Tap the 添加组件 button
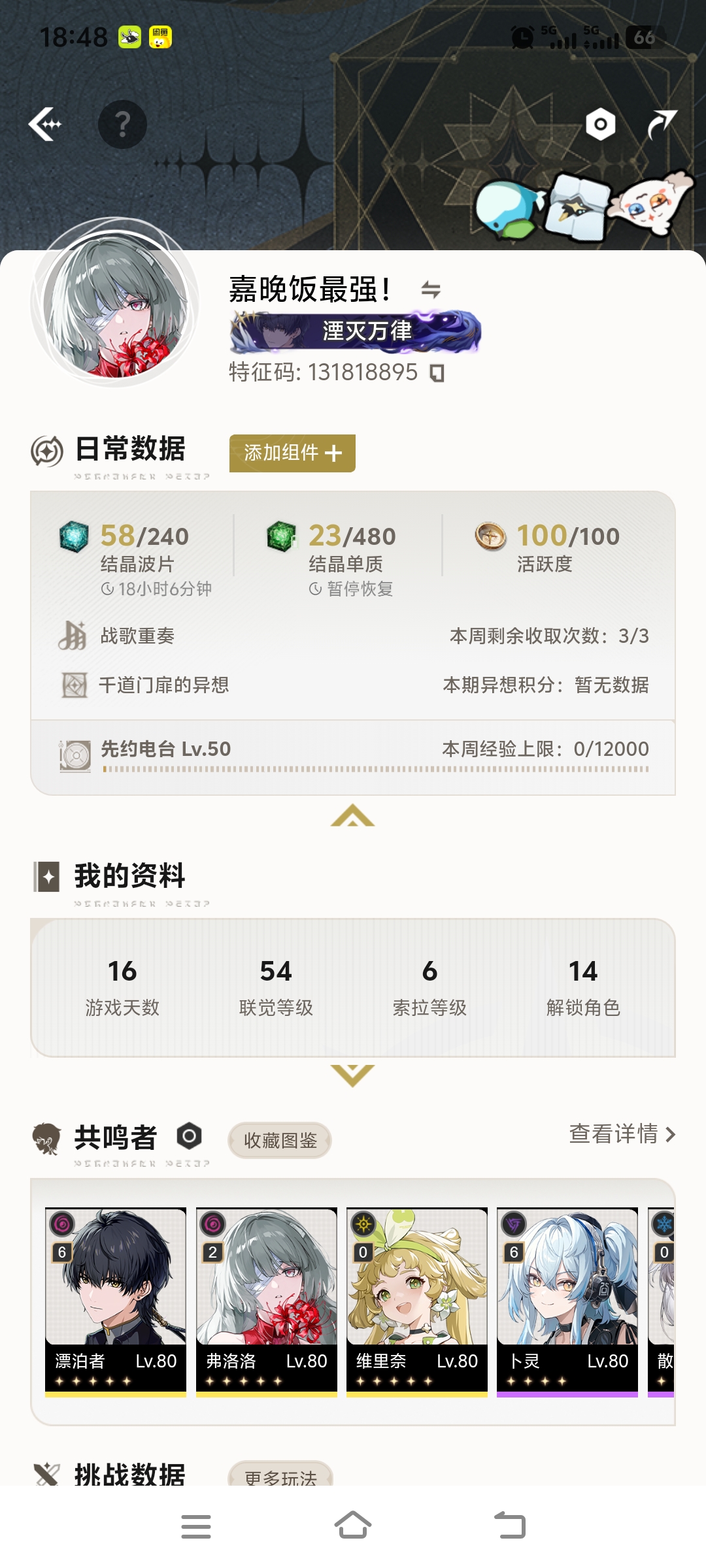The height and width of the screenshot is (1568, 706). [292, 453]
